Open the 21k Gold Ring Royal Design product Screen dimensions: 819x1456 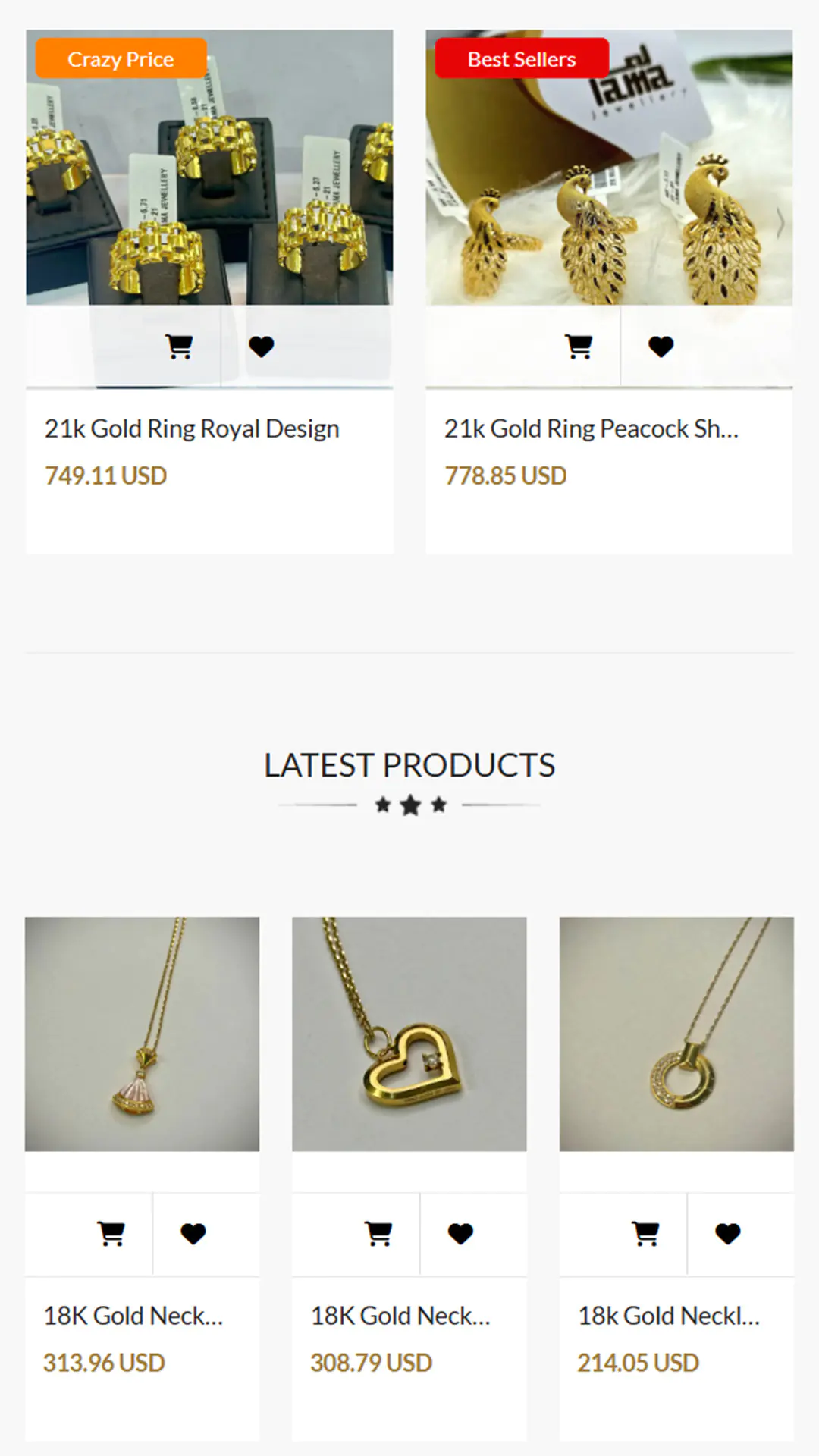[191, 428]
